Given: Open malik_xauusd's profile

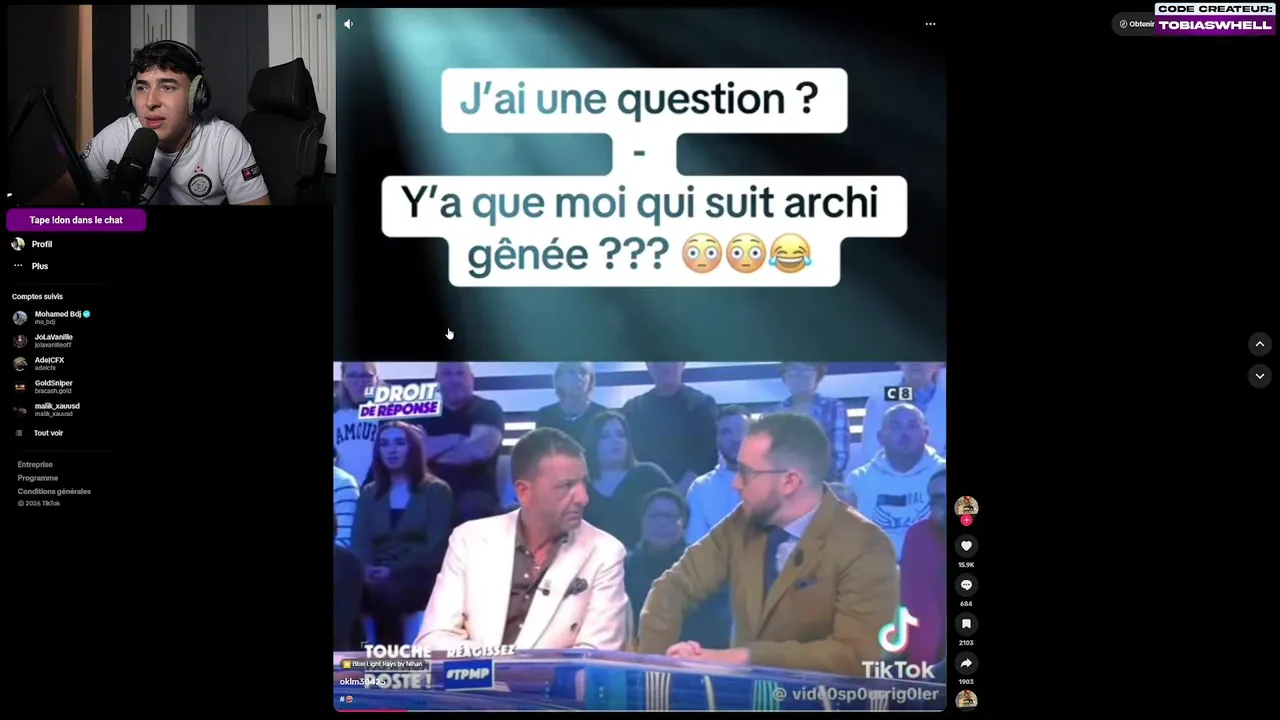Looking at the screenshot, I should 56,409.
